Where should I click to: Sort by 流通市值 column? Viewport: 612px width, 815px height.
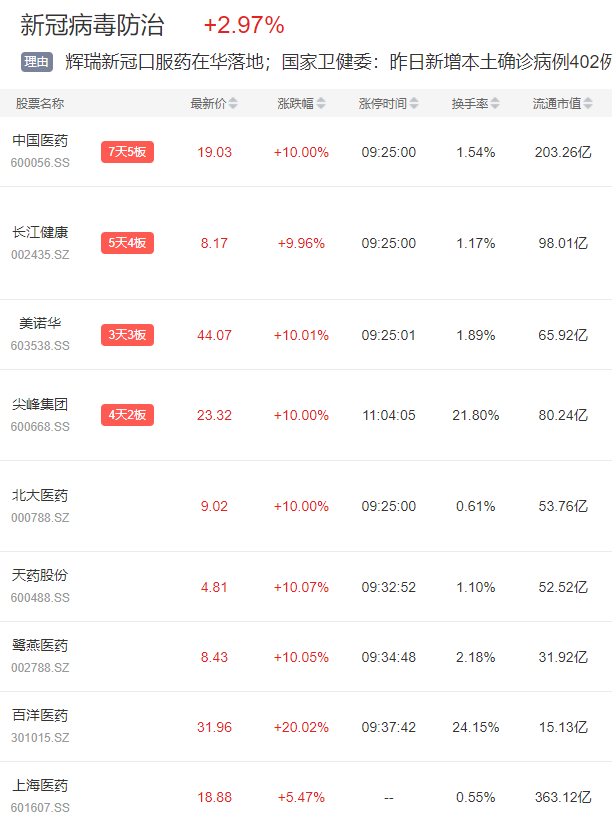tap(561, 104)
